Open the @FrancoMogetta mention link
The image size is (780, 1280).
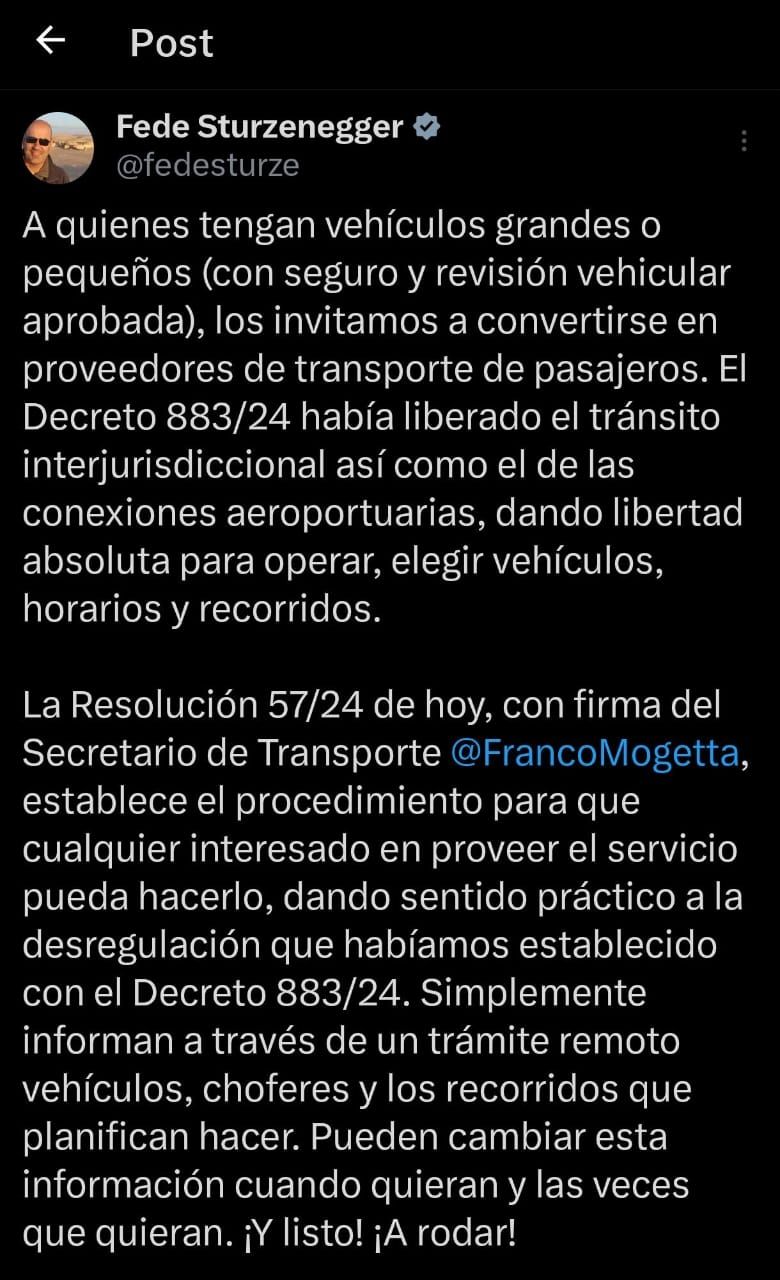[x=595, y=753]
